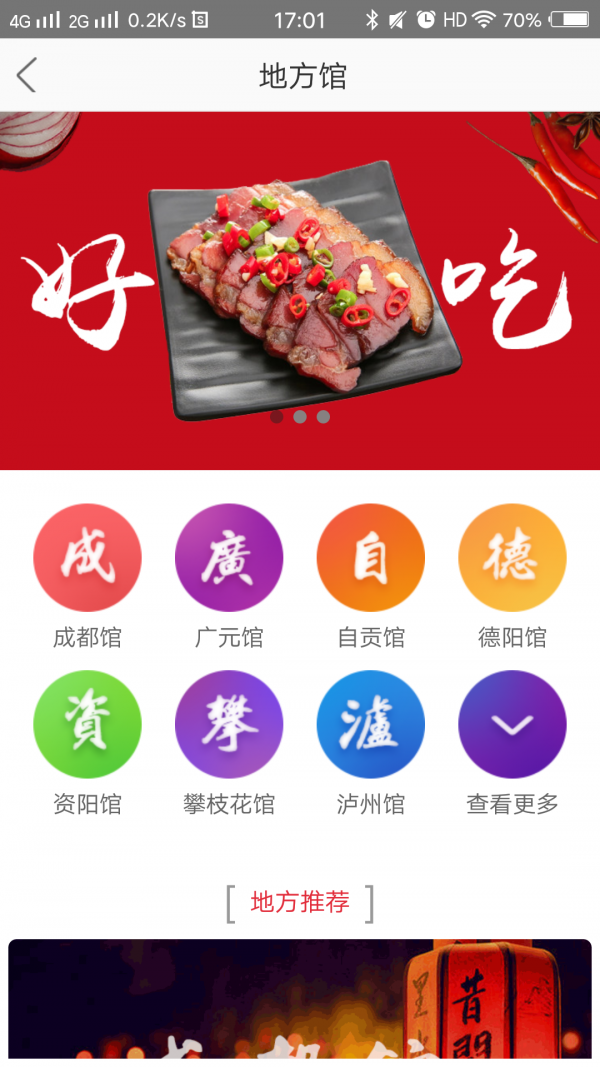Choose 攀枝花馆 from the grid
Viewport: 600px width, 1067px height.
tap(229, 725)
